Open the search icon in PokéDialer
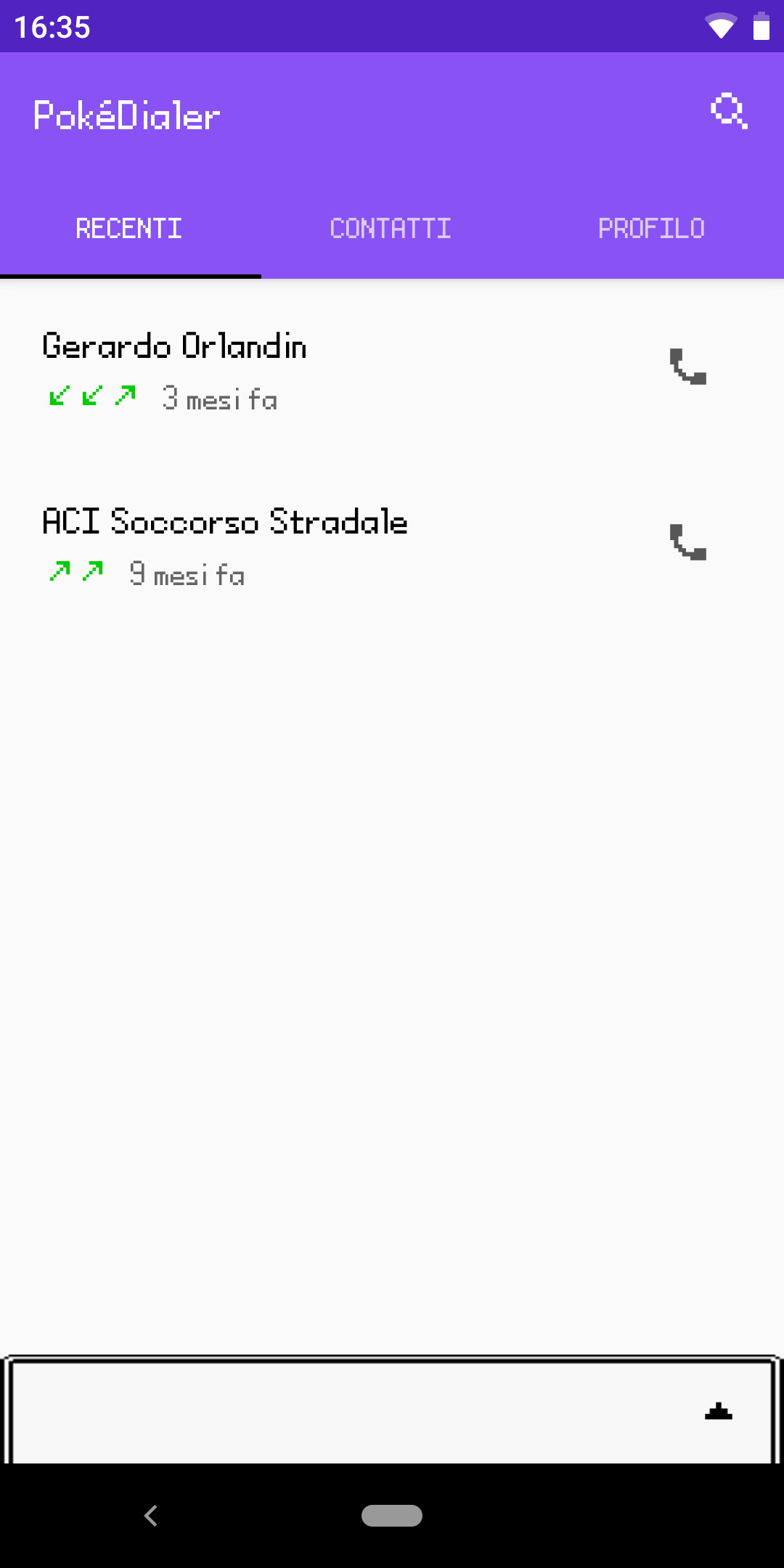 (x=729, y=112)
